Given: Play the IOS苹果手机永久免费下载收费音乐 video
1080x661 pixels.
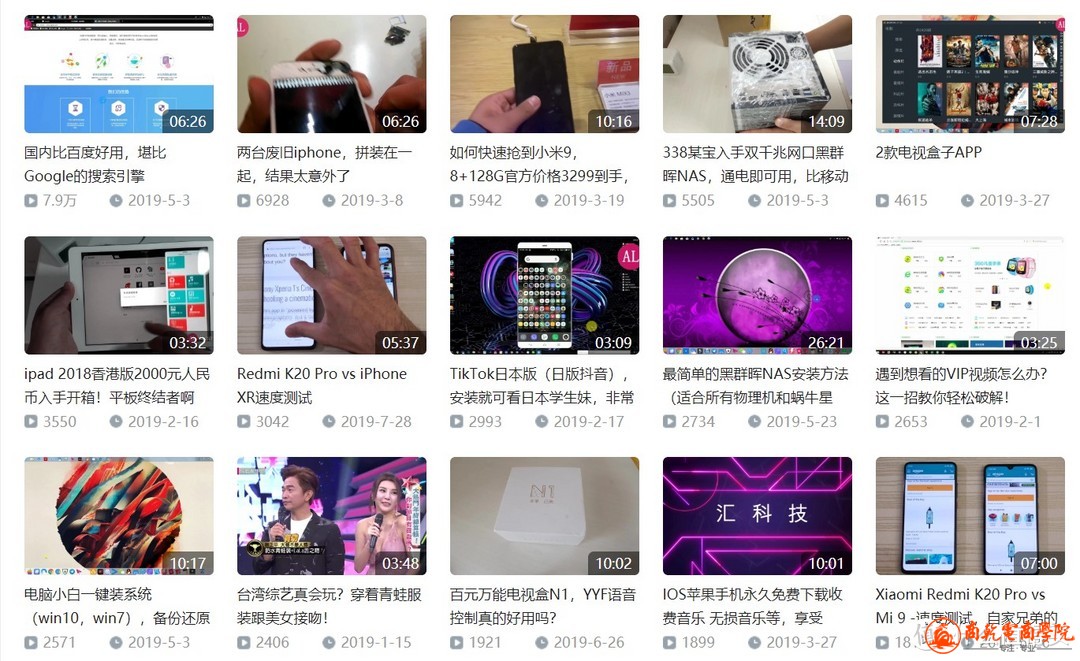Looking at the screenshot, I should point(757,516).
